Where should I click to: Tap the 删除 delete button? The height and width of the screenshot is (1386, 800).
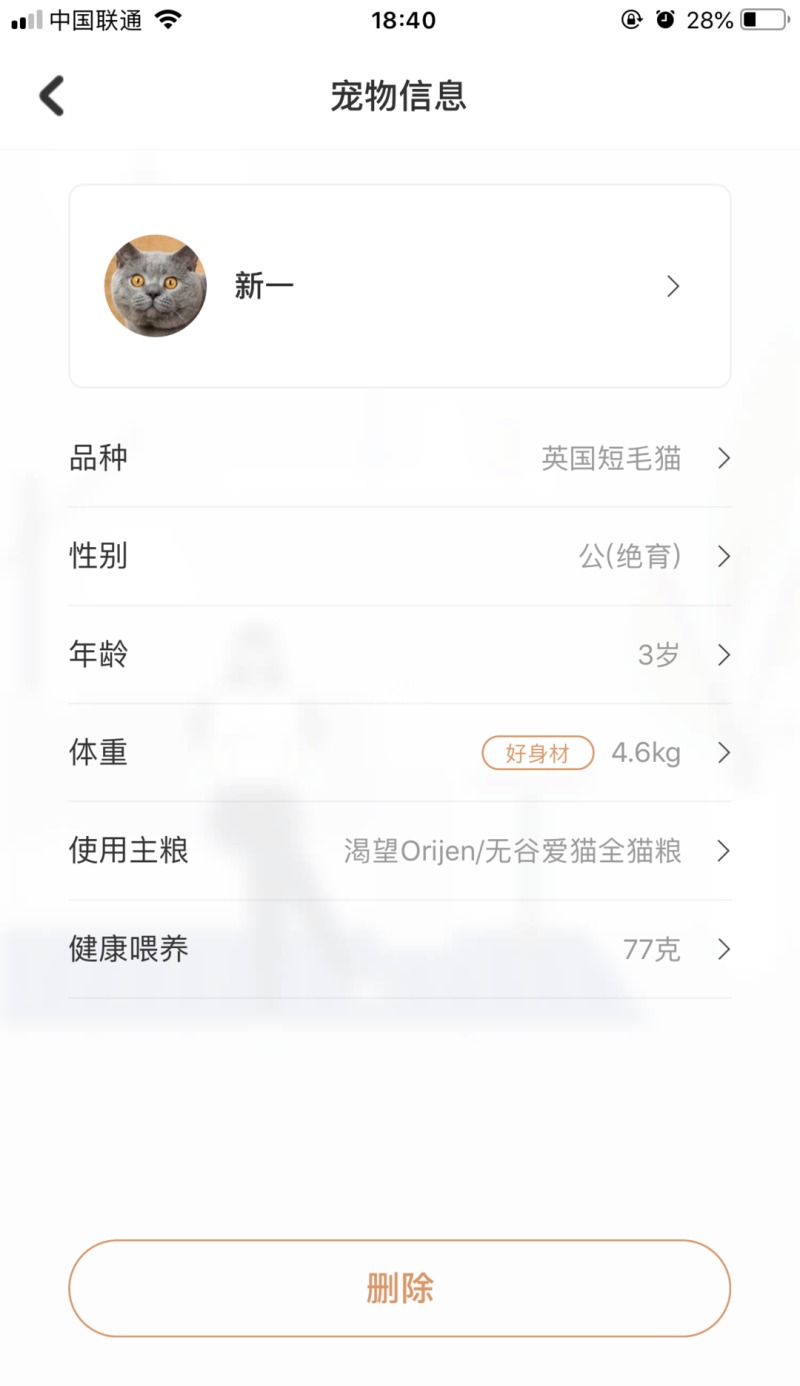tap(399, 1288)
